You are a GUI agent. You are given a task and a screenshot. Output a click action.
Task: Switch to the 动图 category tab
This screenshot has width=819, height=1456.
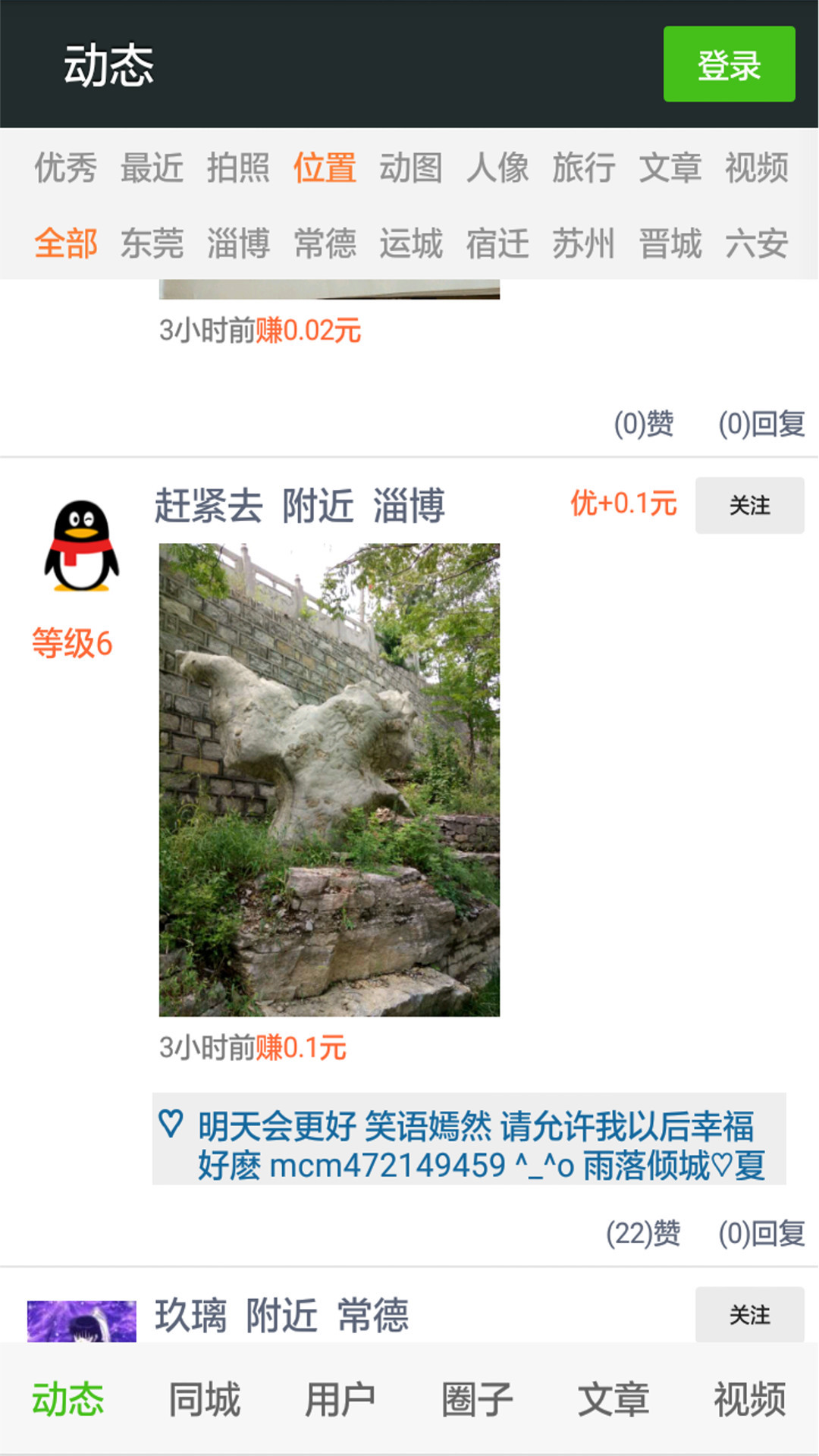411,168
